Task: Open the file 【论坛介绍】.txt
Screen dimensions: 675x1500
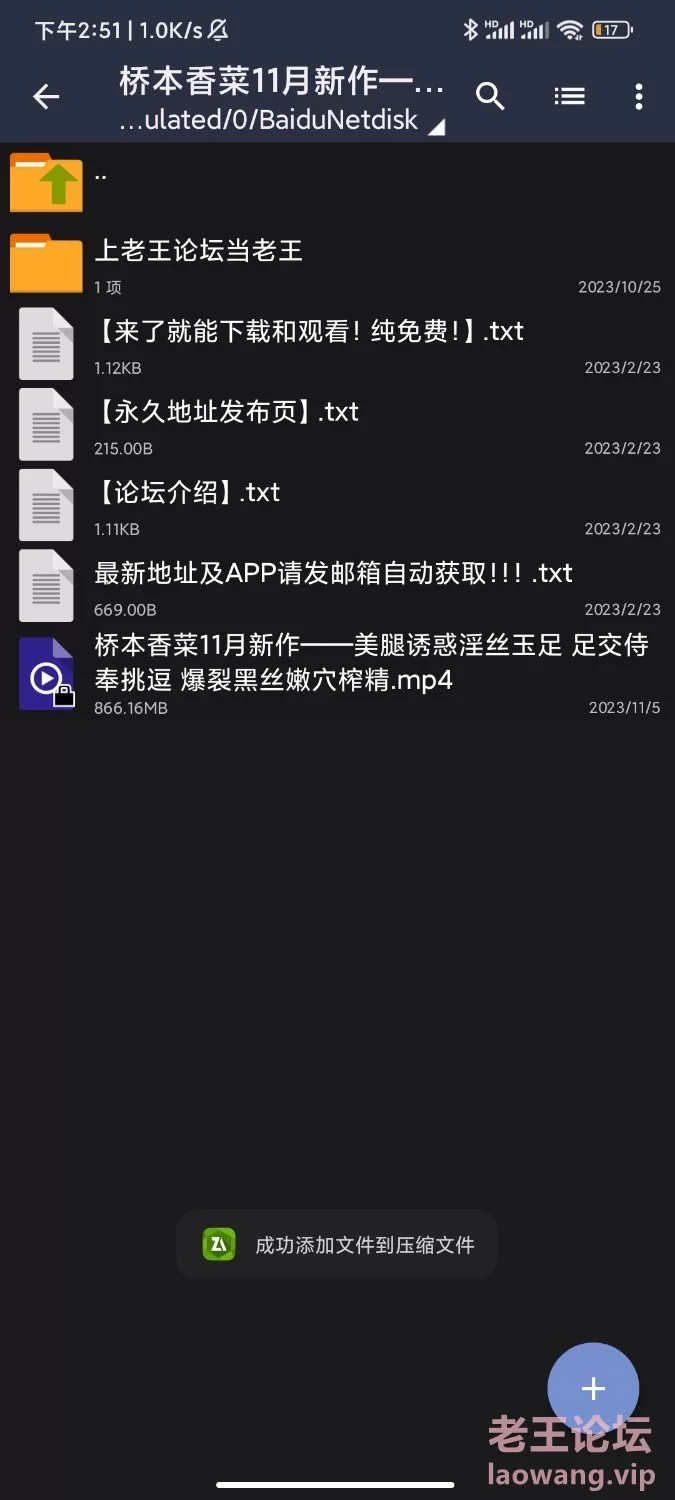Action: (337, 506)
